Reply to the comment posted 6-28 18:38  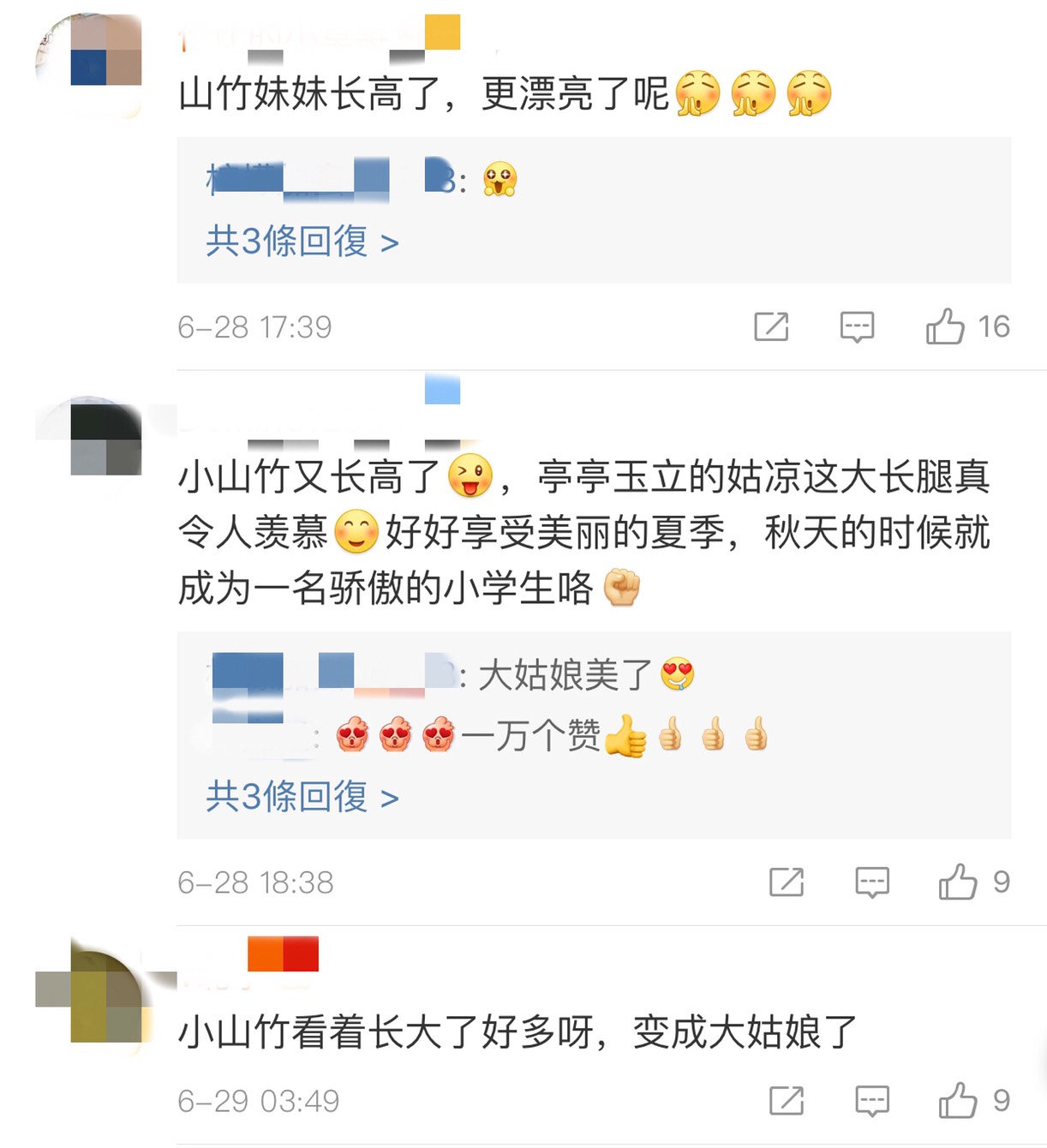[872, 882]
